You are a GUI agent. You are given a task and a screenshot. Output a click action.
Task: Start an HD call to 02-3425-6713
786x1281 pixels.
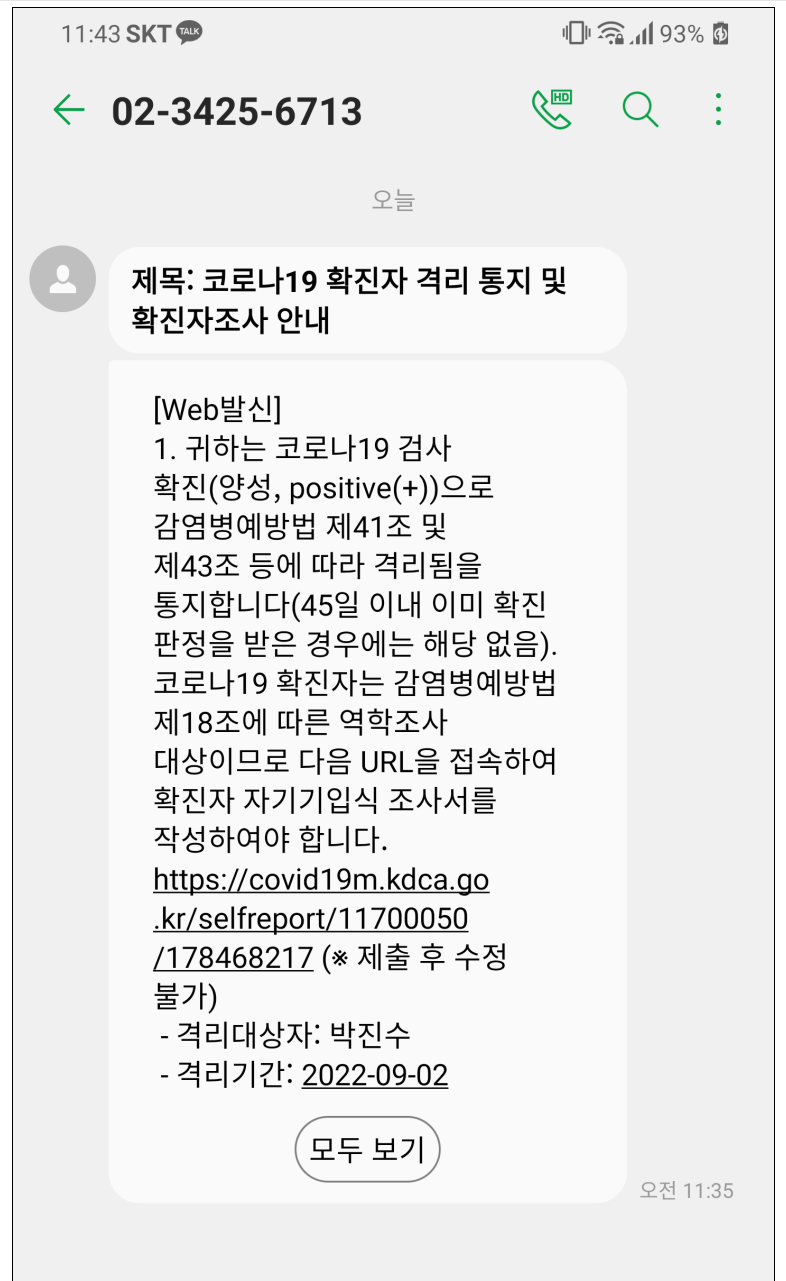coord(552,109)
